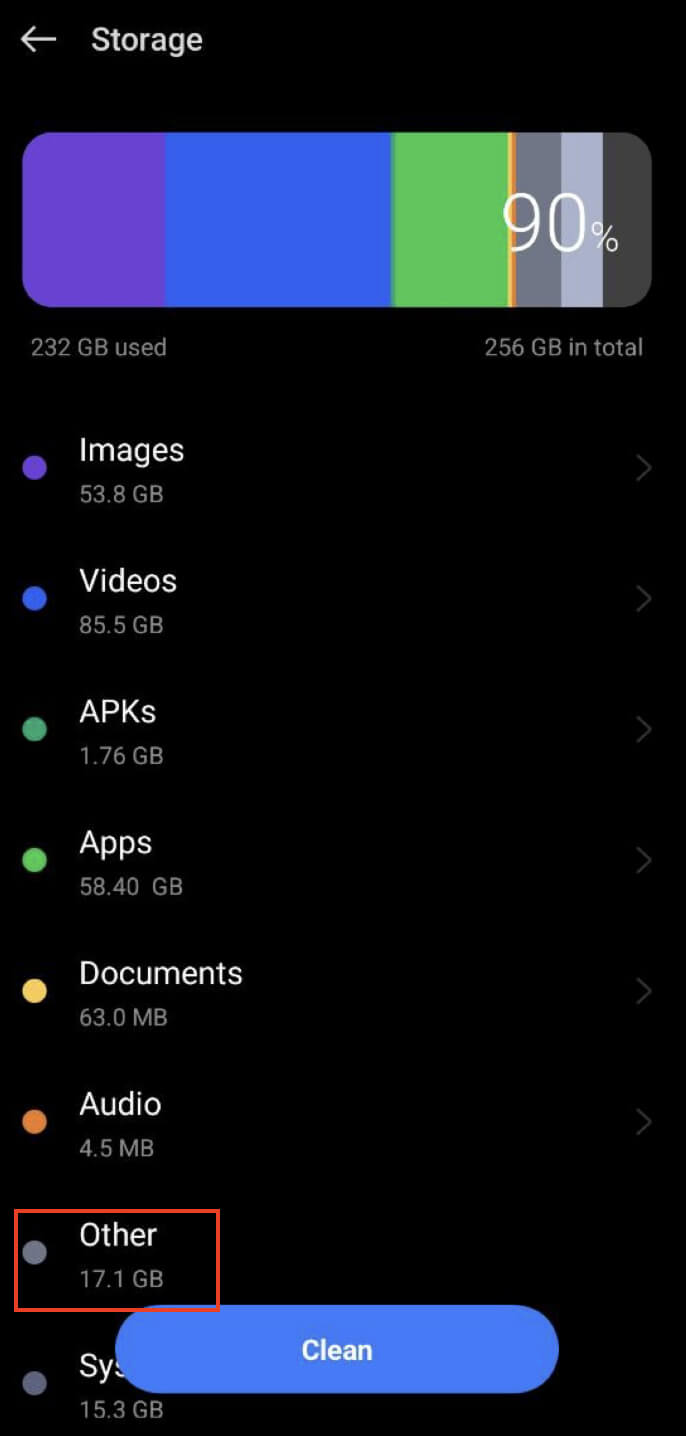Show Documents storage details
The width and height of the screenshot is (686, 1436).
[340, 992]
